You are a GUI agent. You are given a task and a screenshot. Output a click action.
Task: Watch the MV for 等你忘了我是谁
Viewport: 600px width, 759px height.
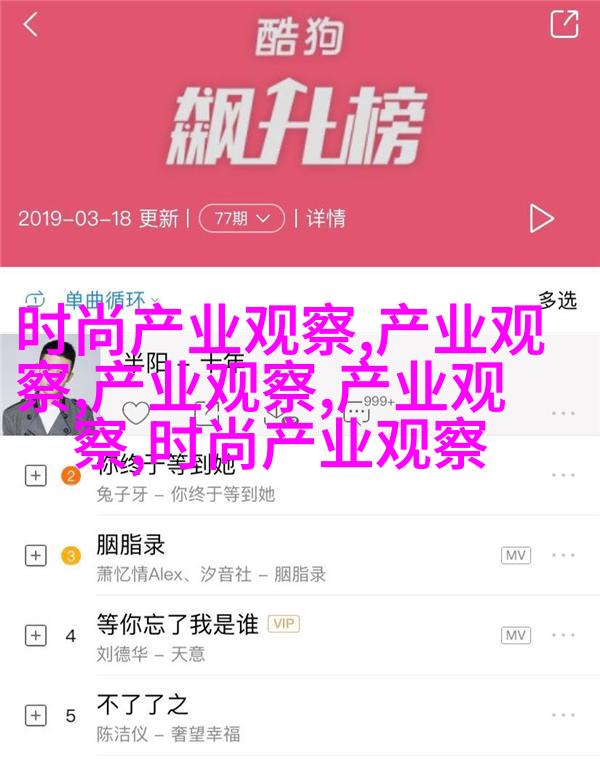click(515, 636)
